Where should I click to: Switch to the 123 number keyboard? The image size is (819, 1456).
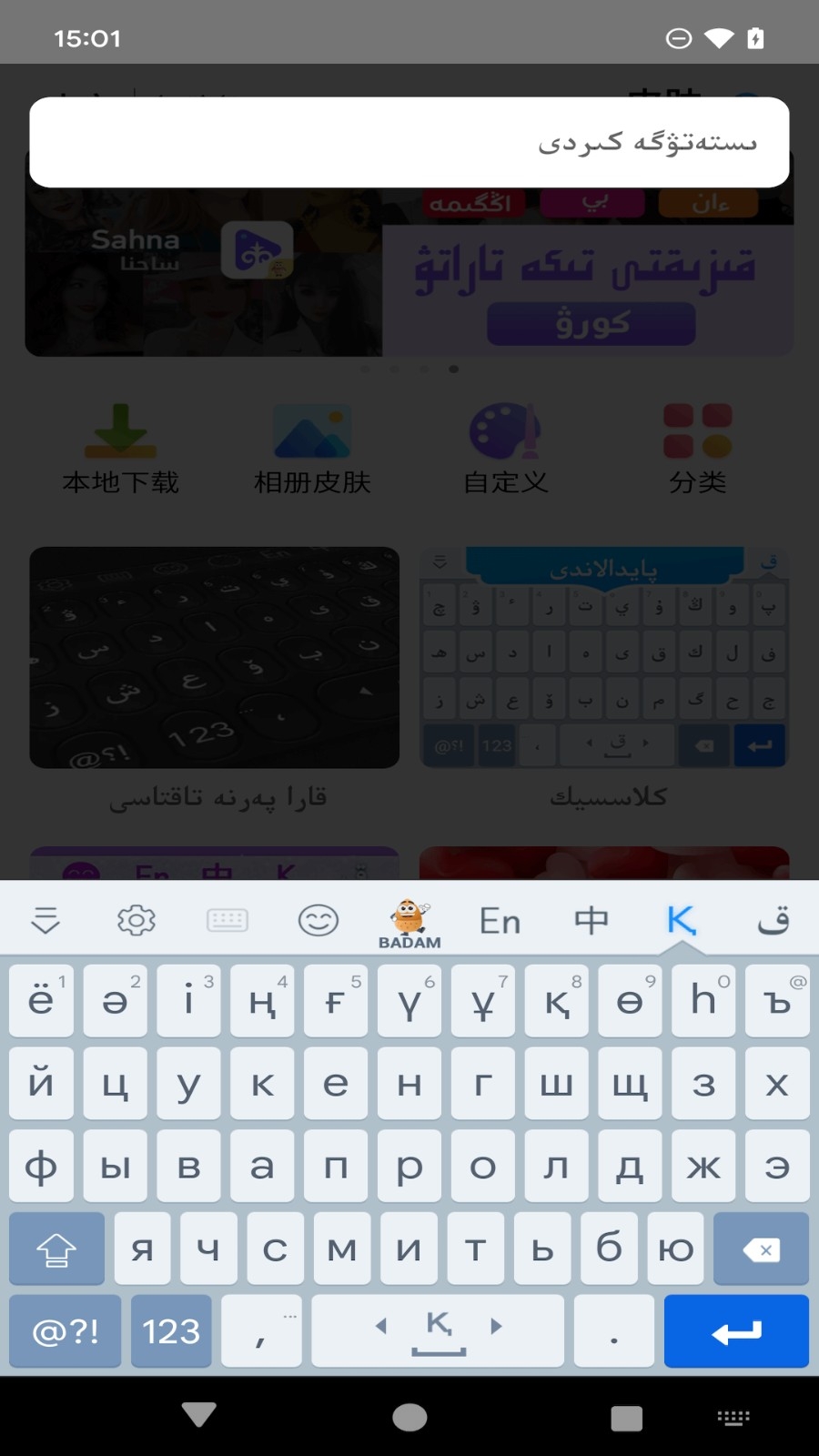point(171,1331)
